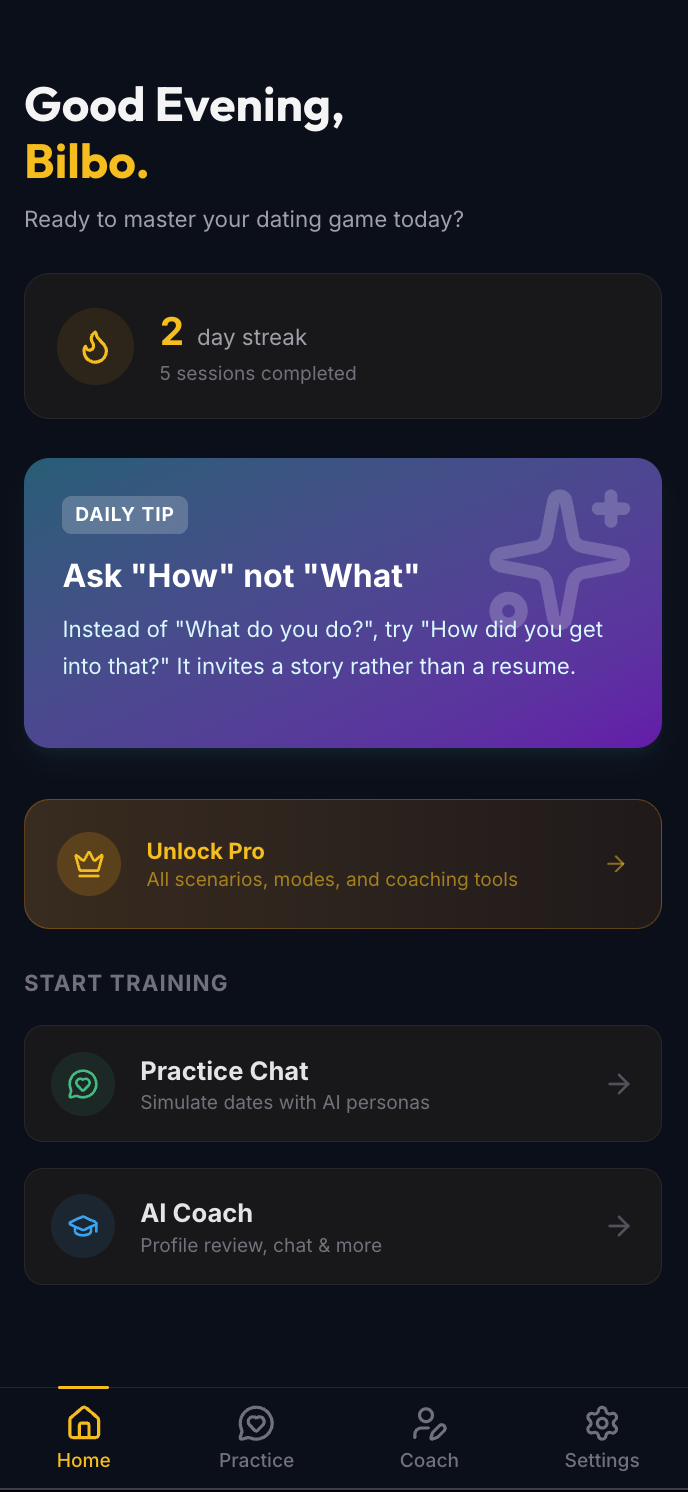
Task: Go to the Home tab
Action: pos(84,1438)
